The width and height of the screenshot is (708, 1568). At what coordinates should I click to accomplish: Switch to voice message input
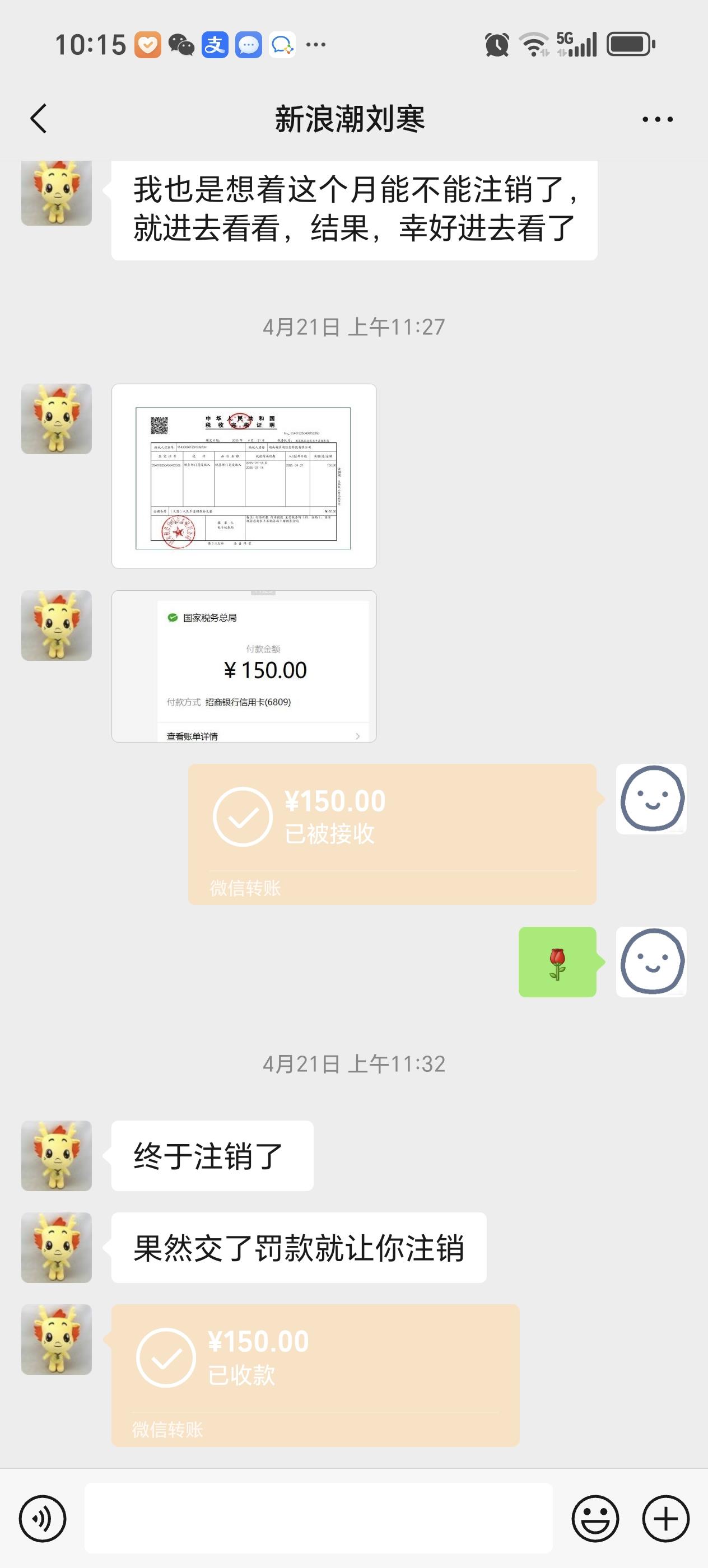[x=43, y=1519]
